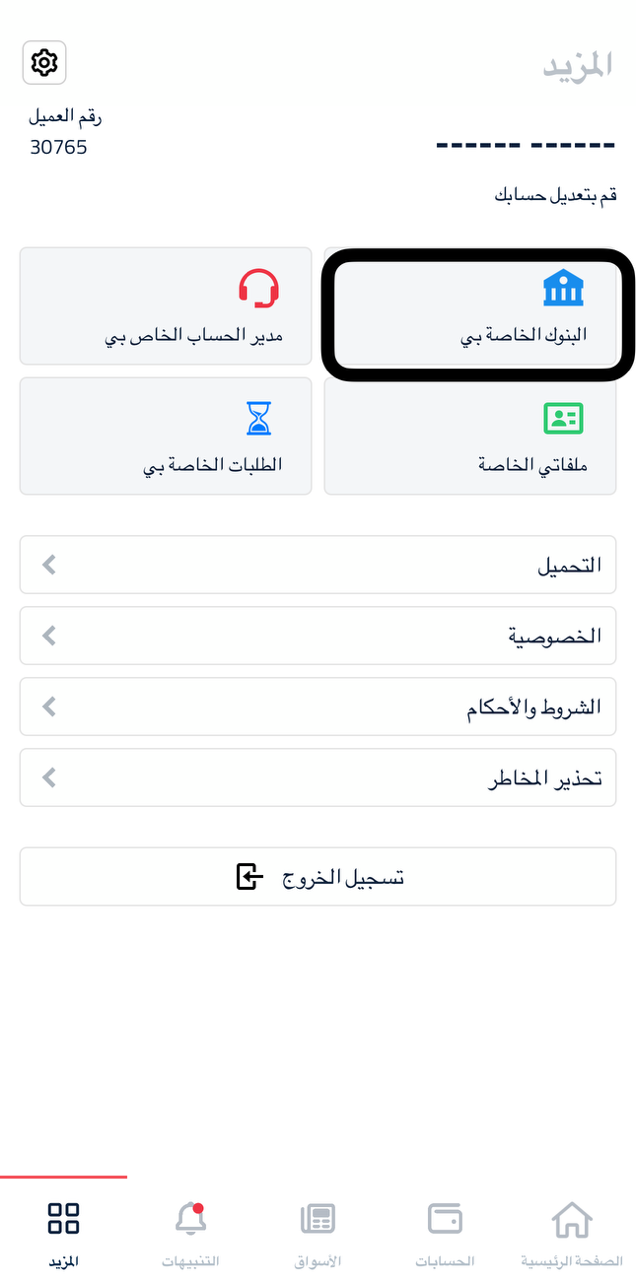Viewport: 636px width, 1280px height.
Task: Open the الشروط والأحكام row
Action: (x=318, y=707)
